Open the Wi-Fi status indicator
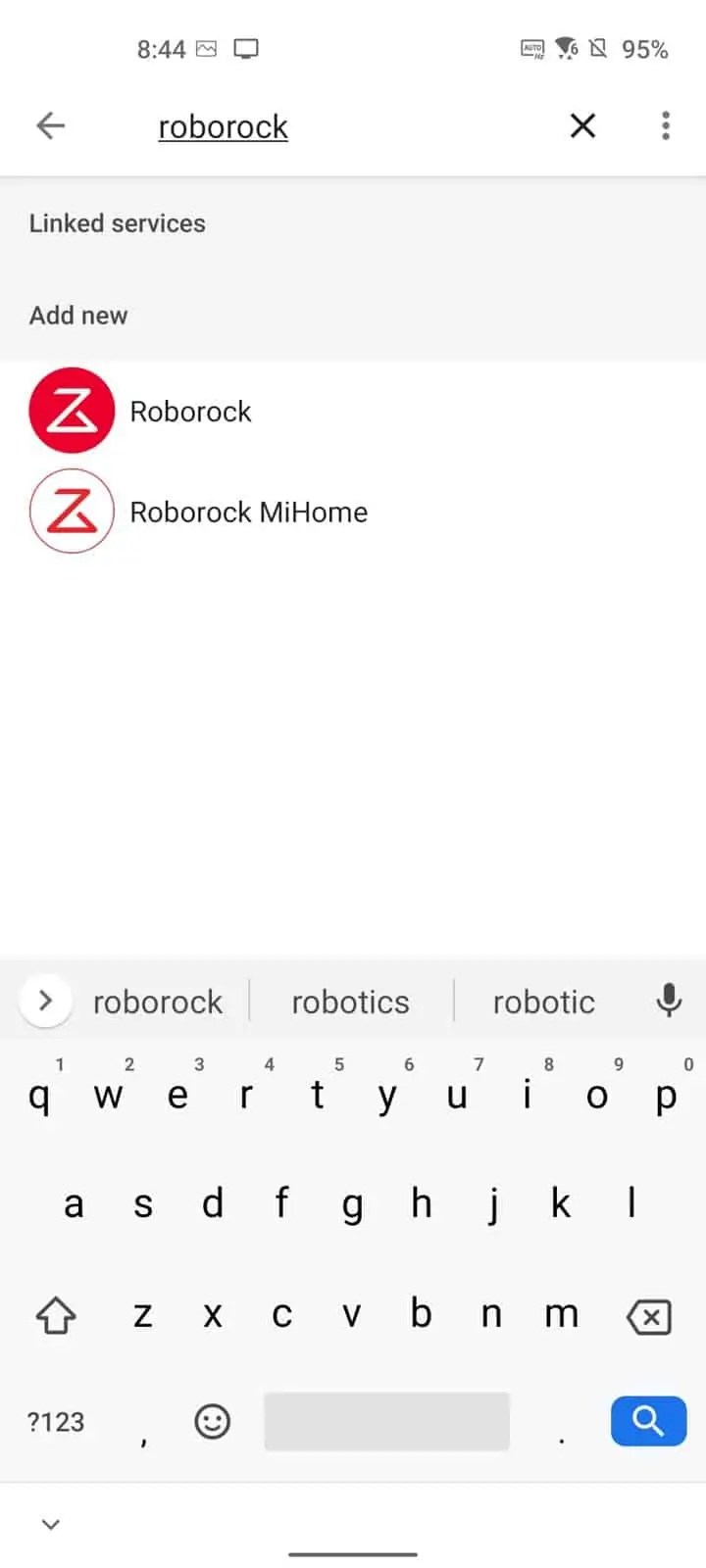Screen dimensions: 706x1568 pyautogui.click(x=564, y=48)
